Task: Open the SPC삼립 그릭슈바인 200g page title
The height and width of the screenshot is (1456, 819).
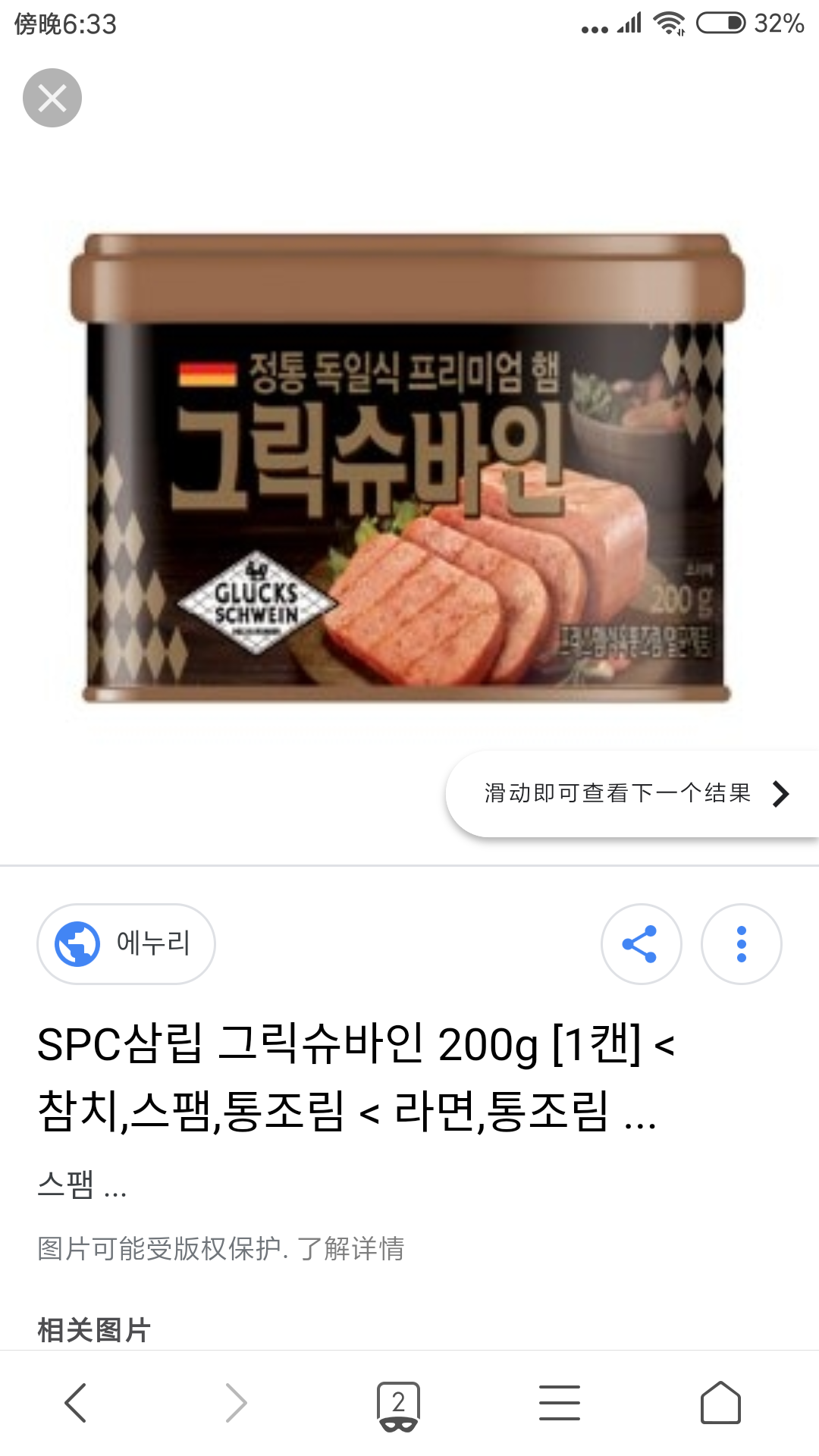Action: [356, 1077]
